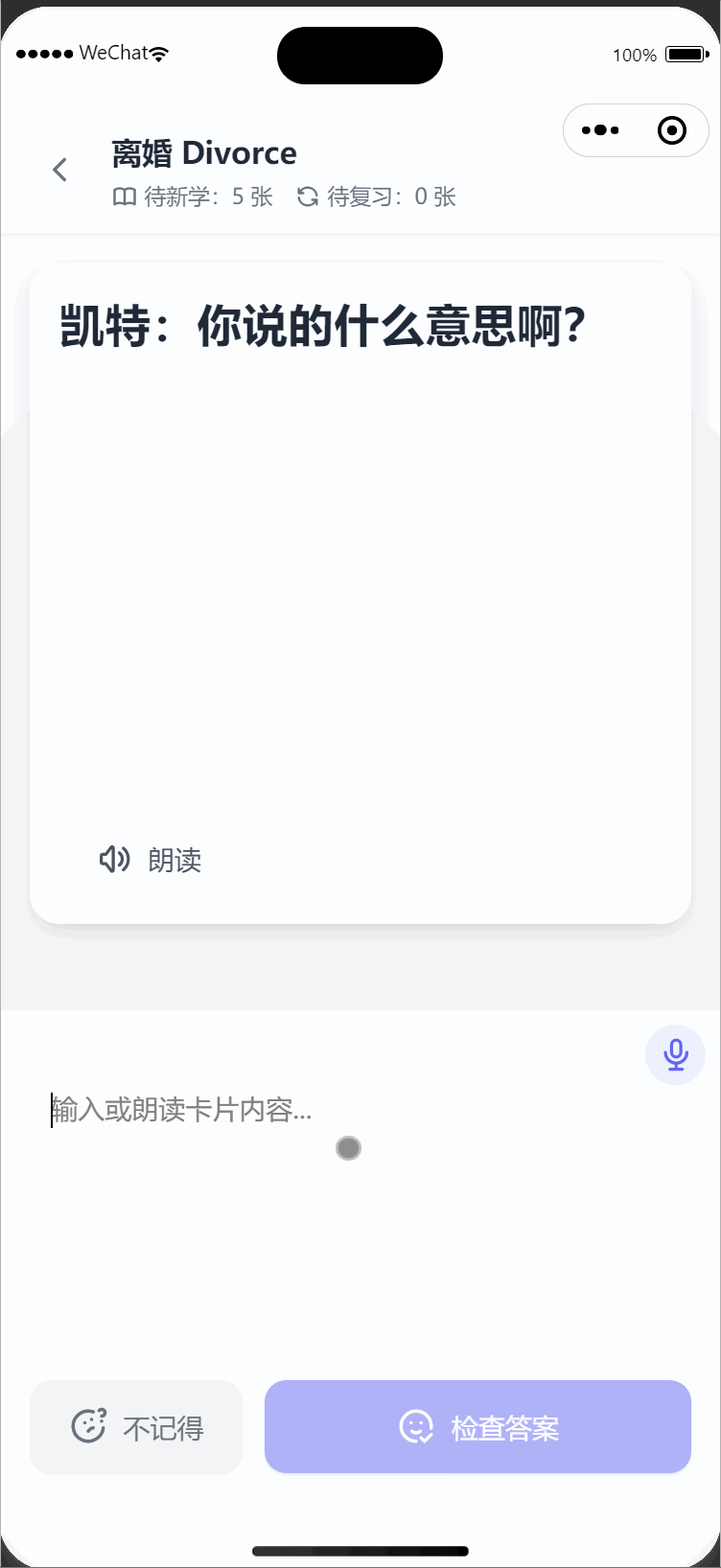Tap the gray drag handle below the input
Viewport: 721px width, 1568px height.
click(x=348, y=1147)
